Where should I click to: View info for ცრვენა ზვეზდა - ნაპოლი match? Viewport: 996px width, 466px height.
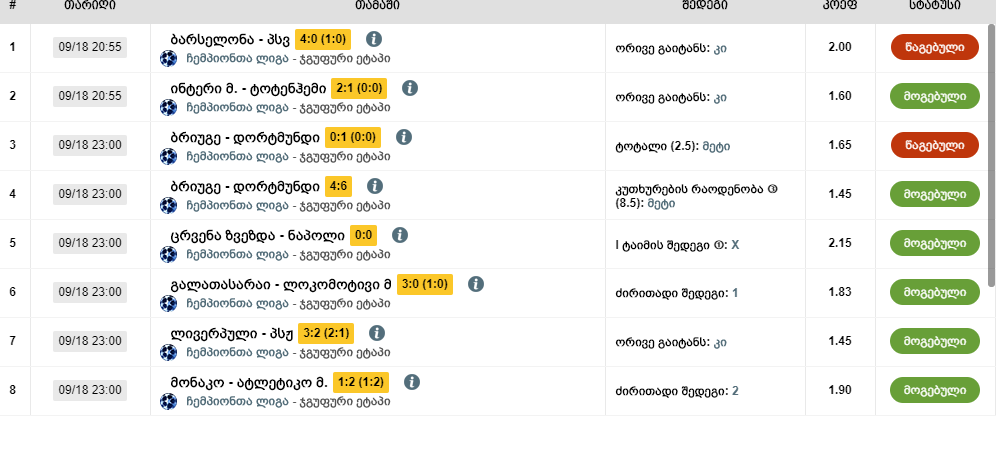tap(400, 235)
